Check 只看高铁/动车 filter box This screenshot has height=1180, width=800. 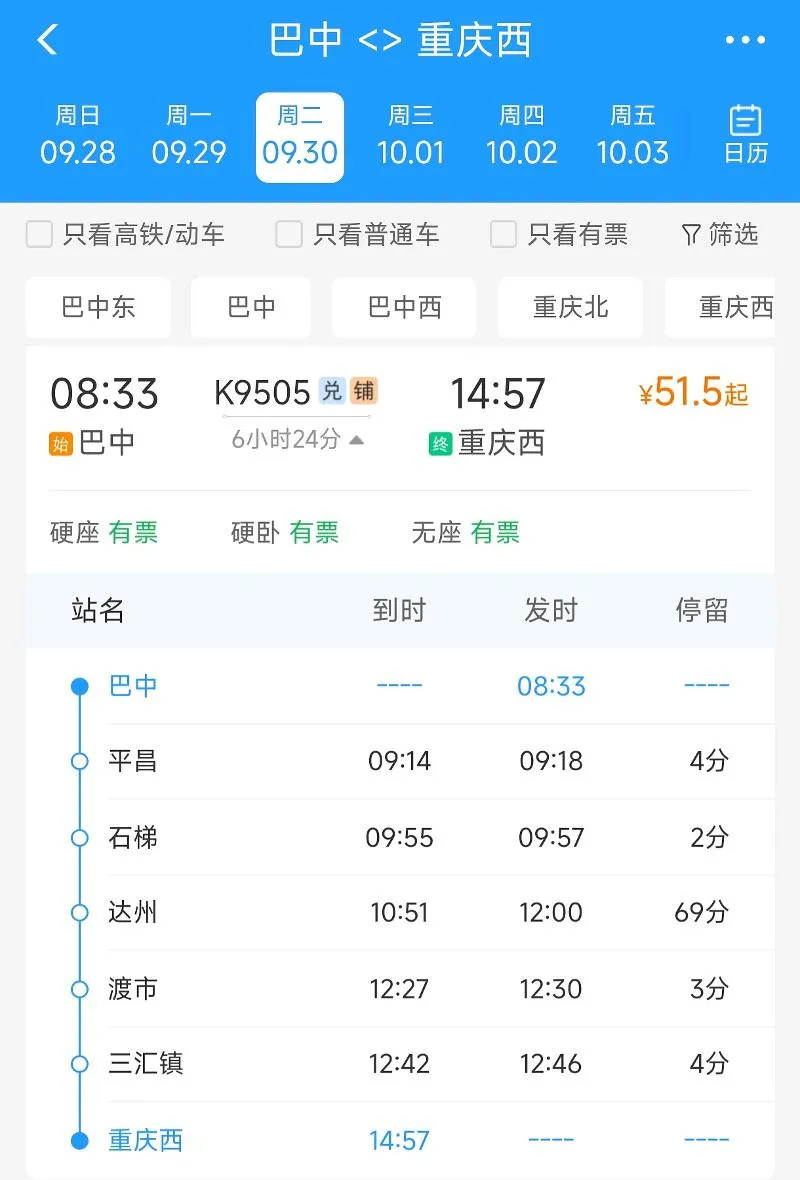[x=39, y=235]
